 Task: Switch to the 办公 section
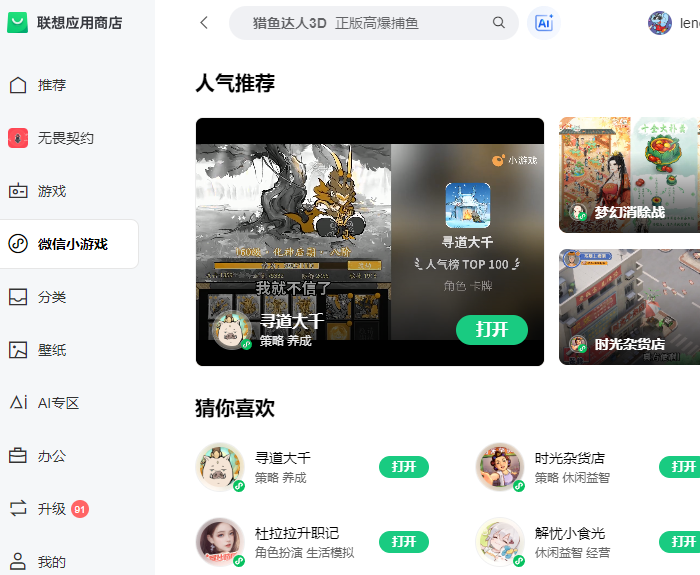(52, 456)
